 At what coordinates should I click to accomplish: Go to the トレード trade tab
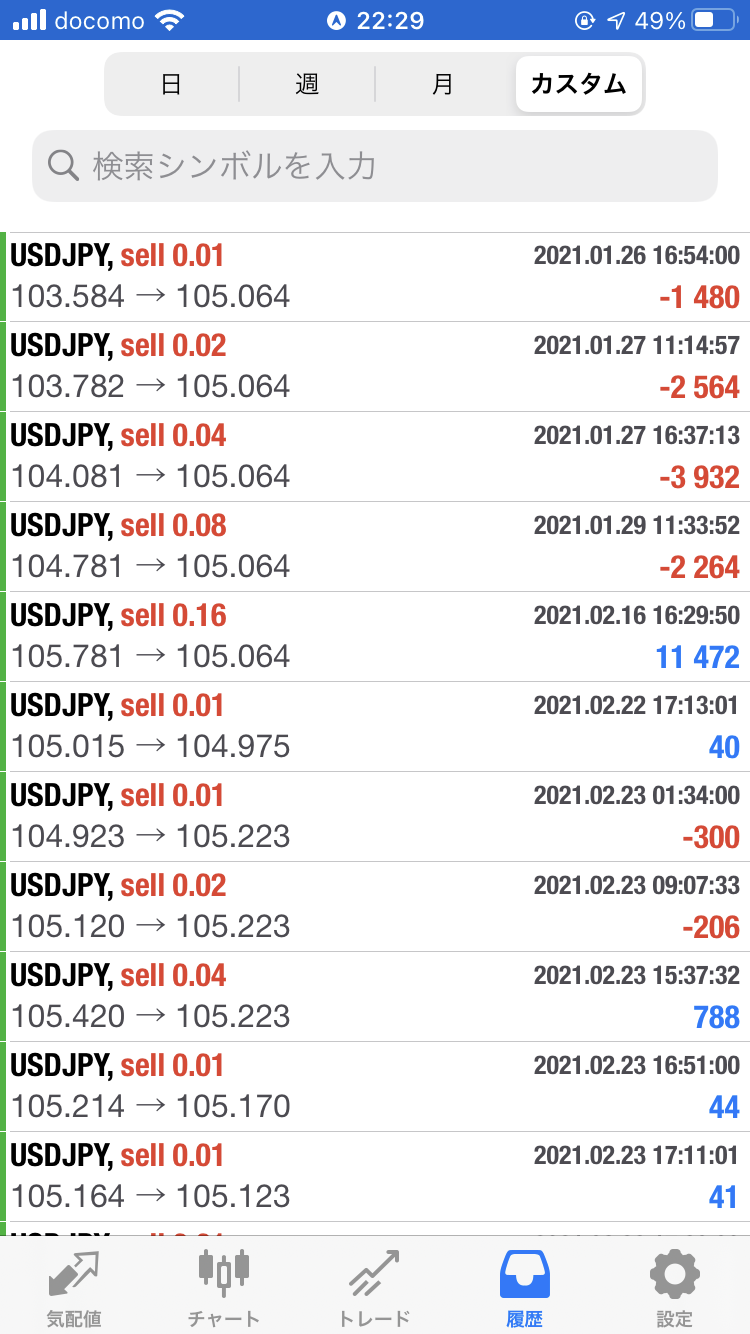click(374, 1286)
